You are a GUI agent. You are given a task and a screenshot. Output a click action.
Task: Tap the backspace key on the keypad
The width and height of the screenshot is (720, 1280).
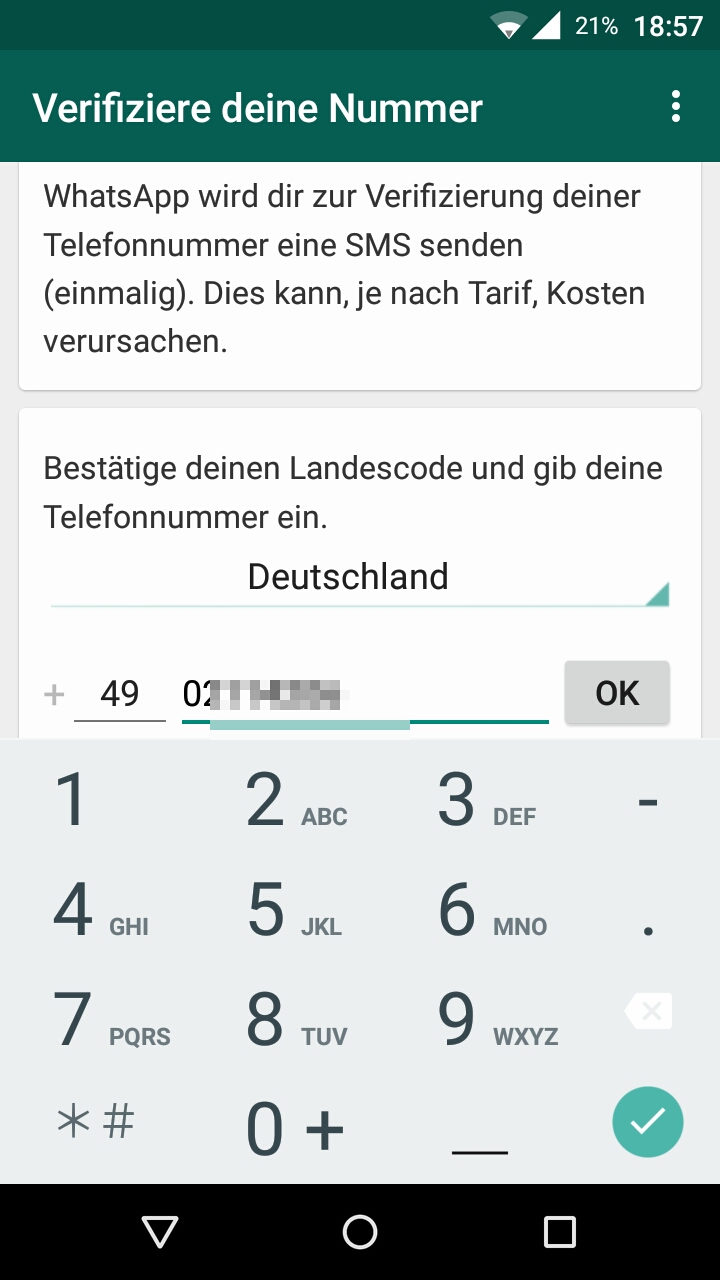tap(647, 1011)
